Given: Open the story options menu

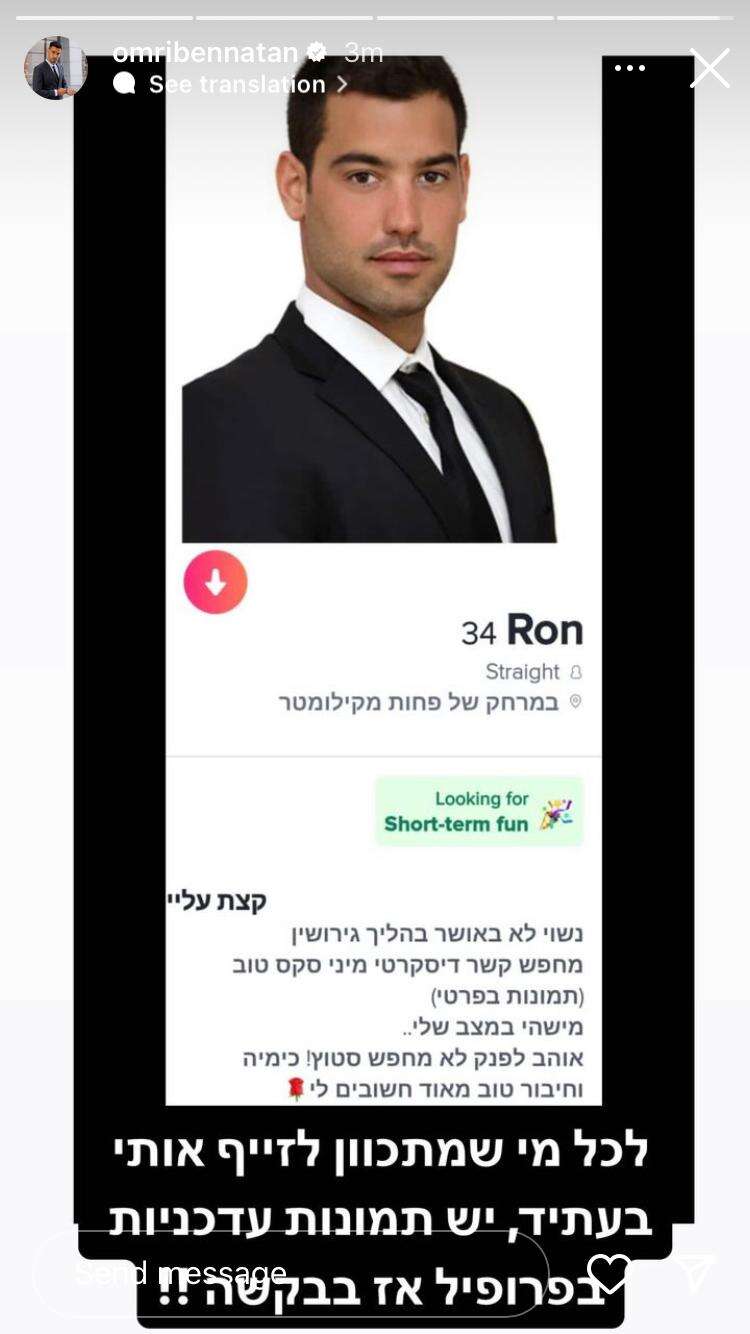Looking at the screenshot, I should coord(630,68).
